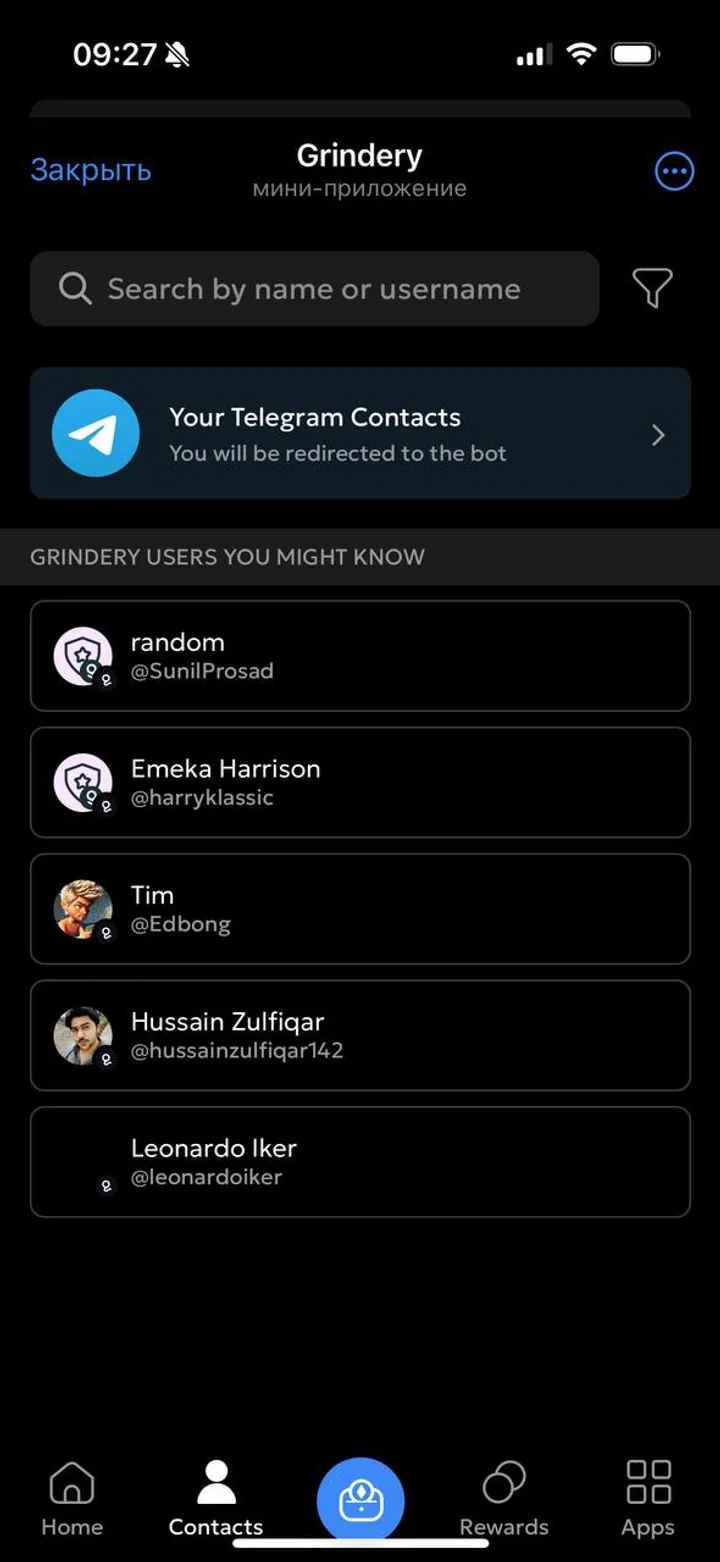Switch to the Rewards tab
This screenshot has width=720, height=1562.
[504, 1495]
